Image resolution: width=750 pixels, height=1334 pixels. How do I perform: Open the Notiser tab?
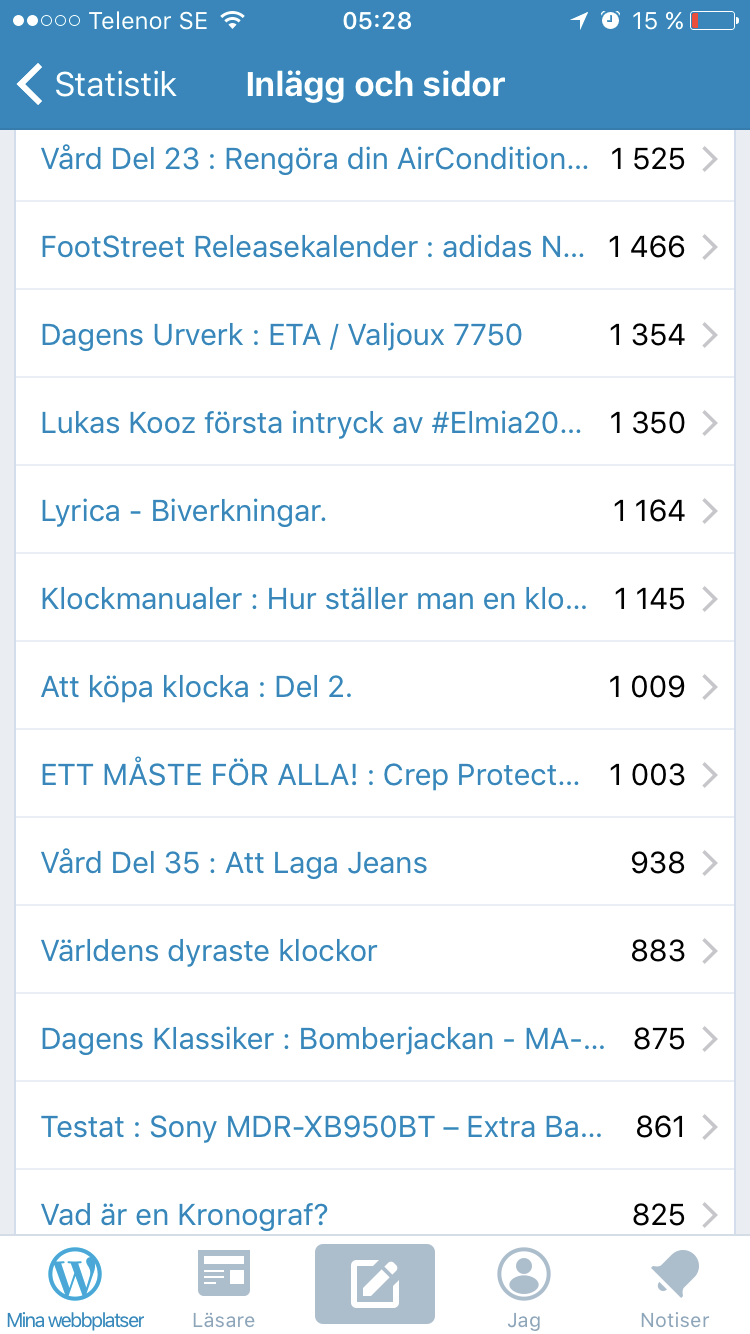(675, 1286)
